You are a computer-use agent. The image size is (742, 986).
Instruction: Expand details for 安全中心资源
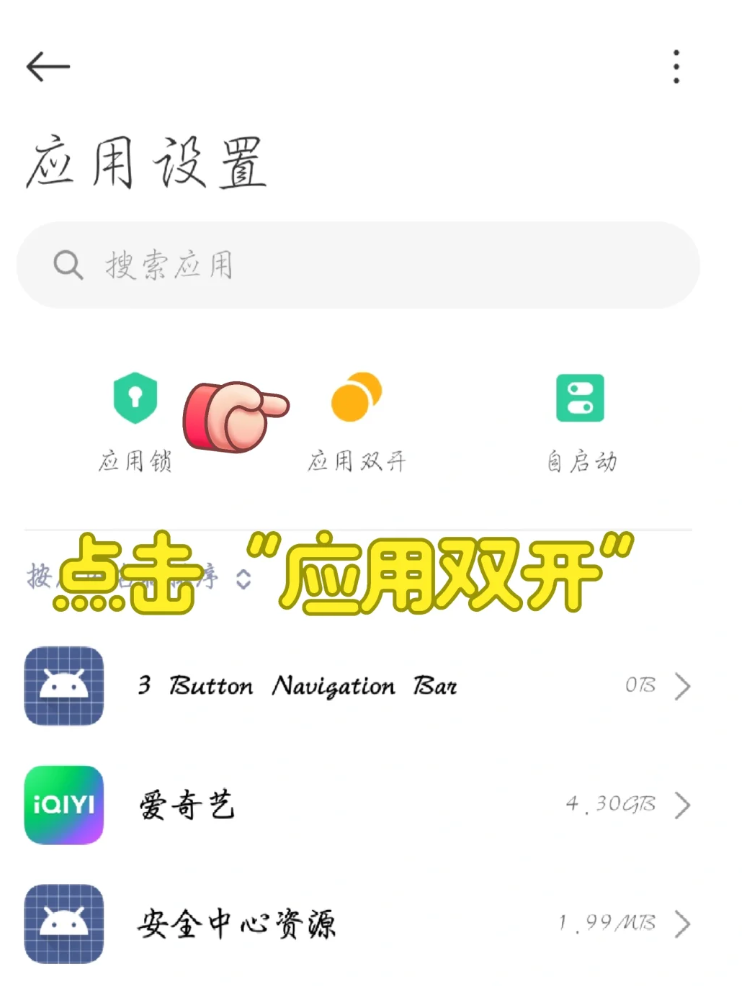(x=684, y=924)
